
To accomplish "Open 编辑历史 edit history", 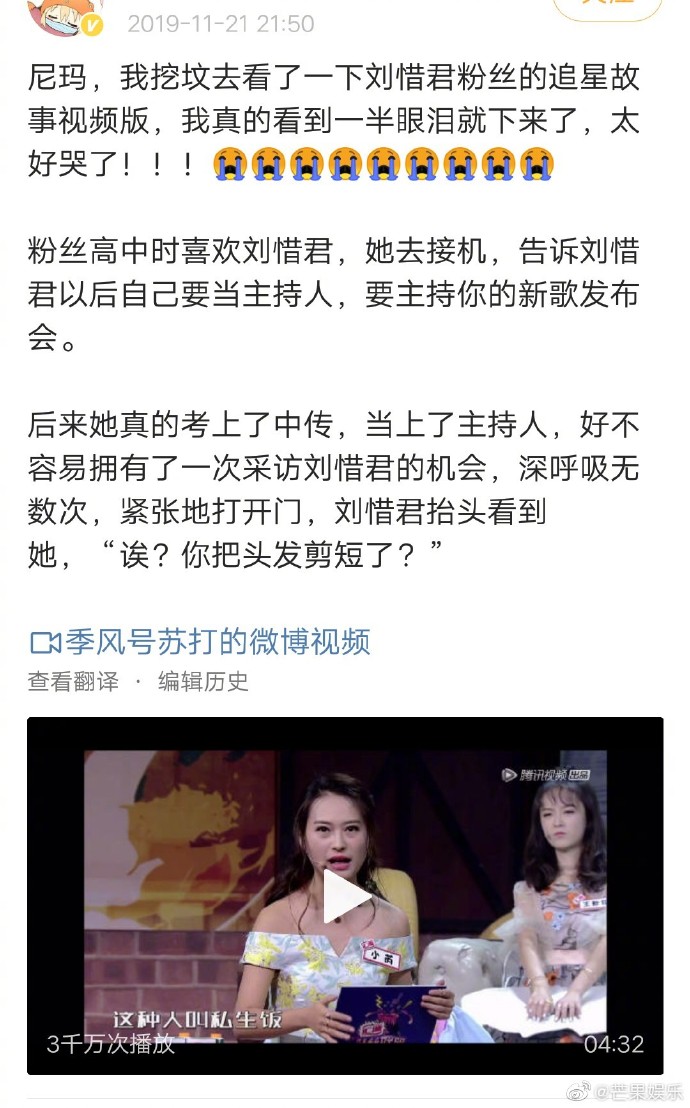I will (x=203, y=682).
